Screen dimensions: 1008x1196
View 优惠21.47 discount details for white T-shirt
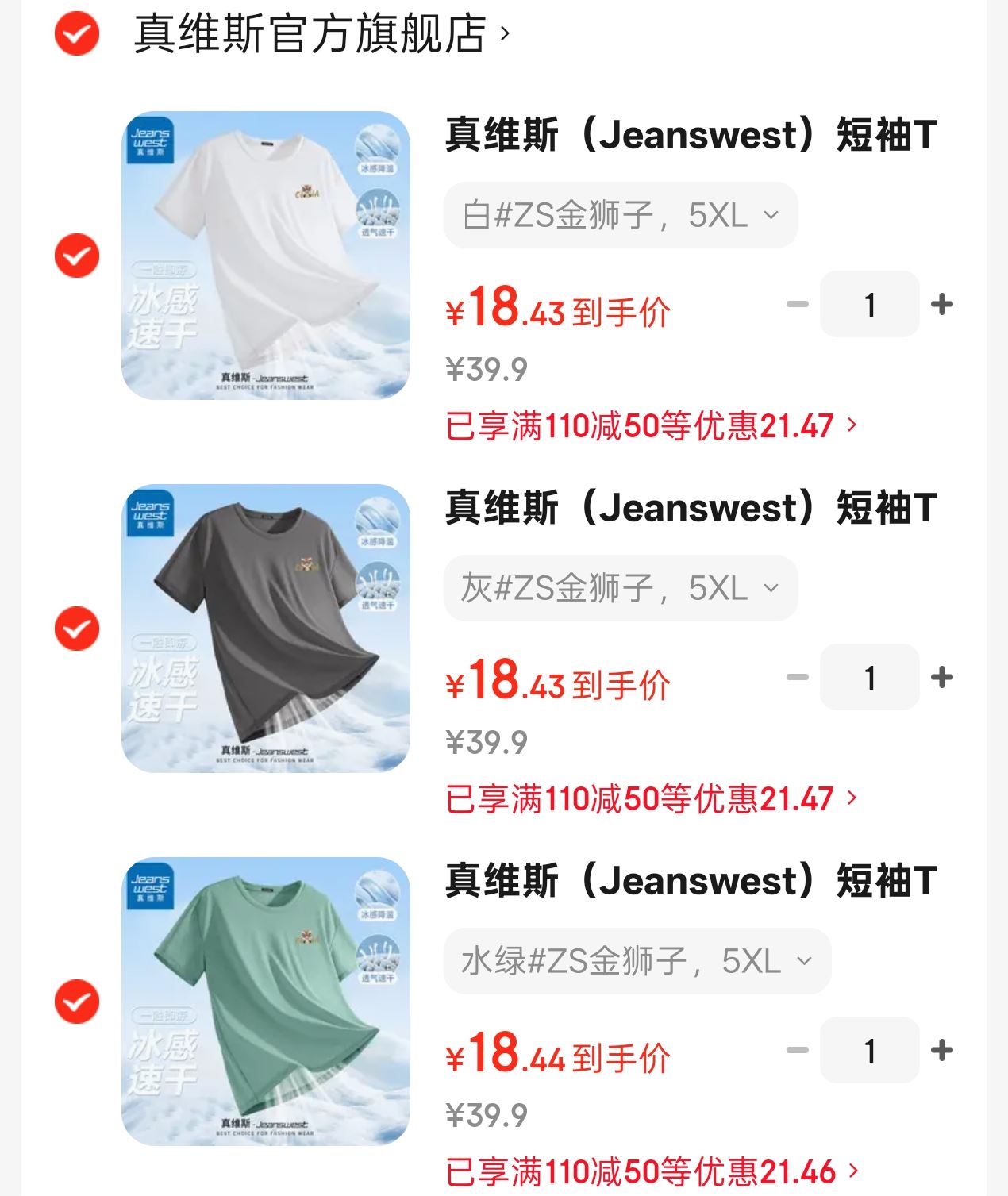tap(651, 426)
